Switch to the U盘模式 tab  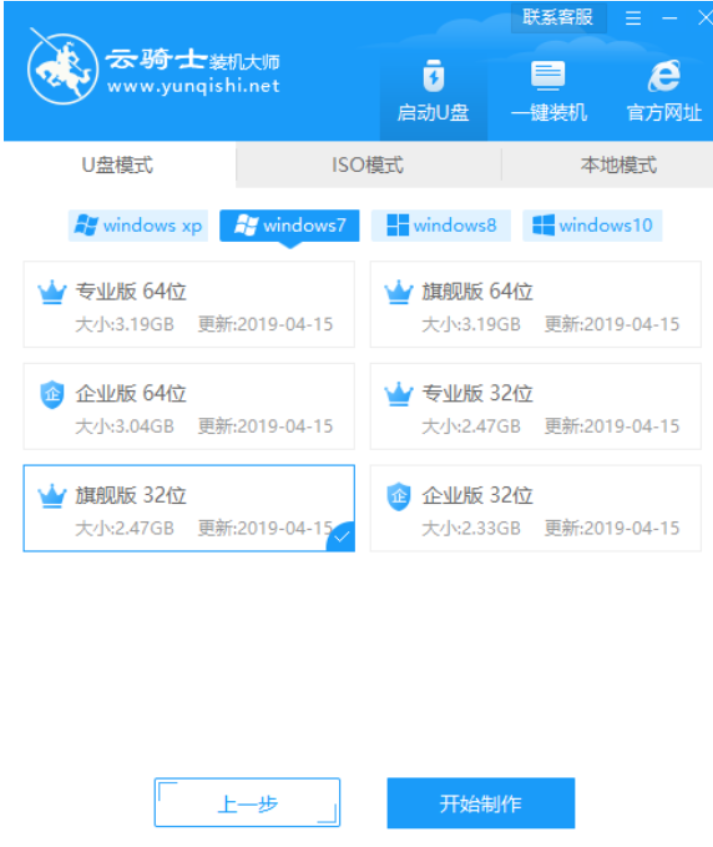tap(118, 165)
